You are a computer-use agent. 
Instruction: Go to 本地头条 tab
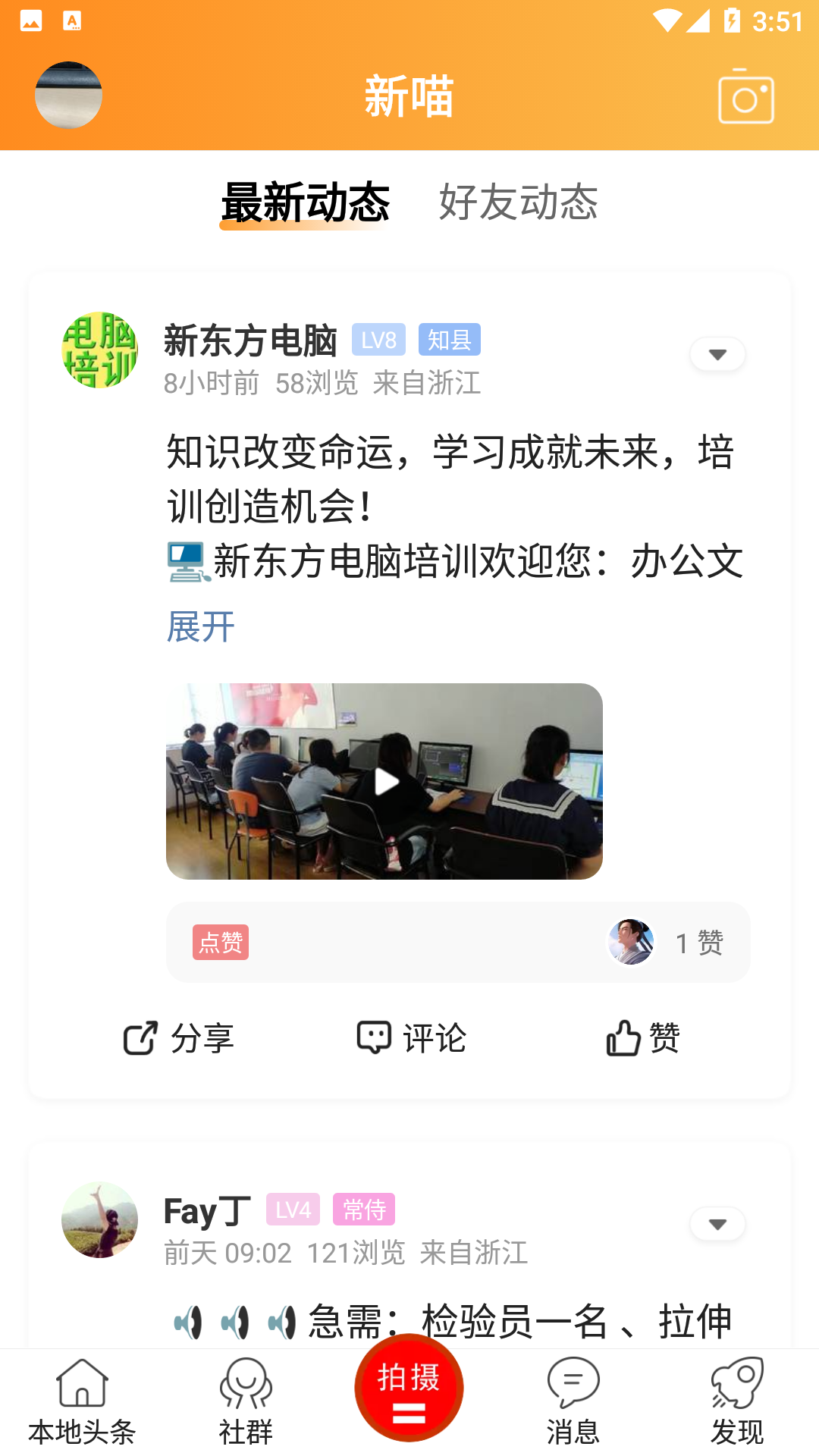point(82,1401)
